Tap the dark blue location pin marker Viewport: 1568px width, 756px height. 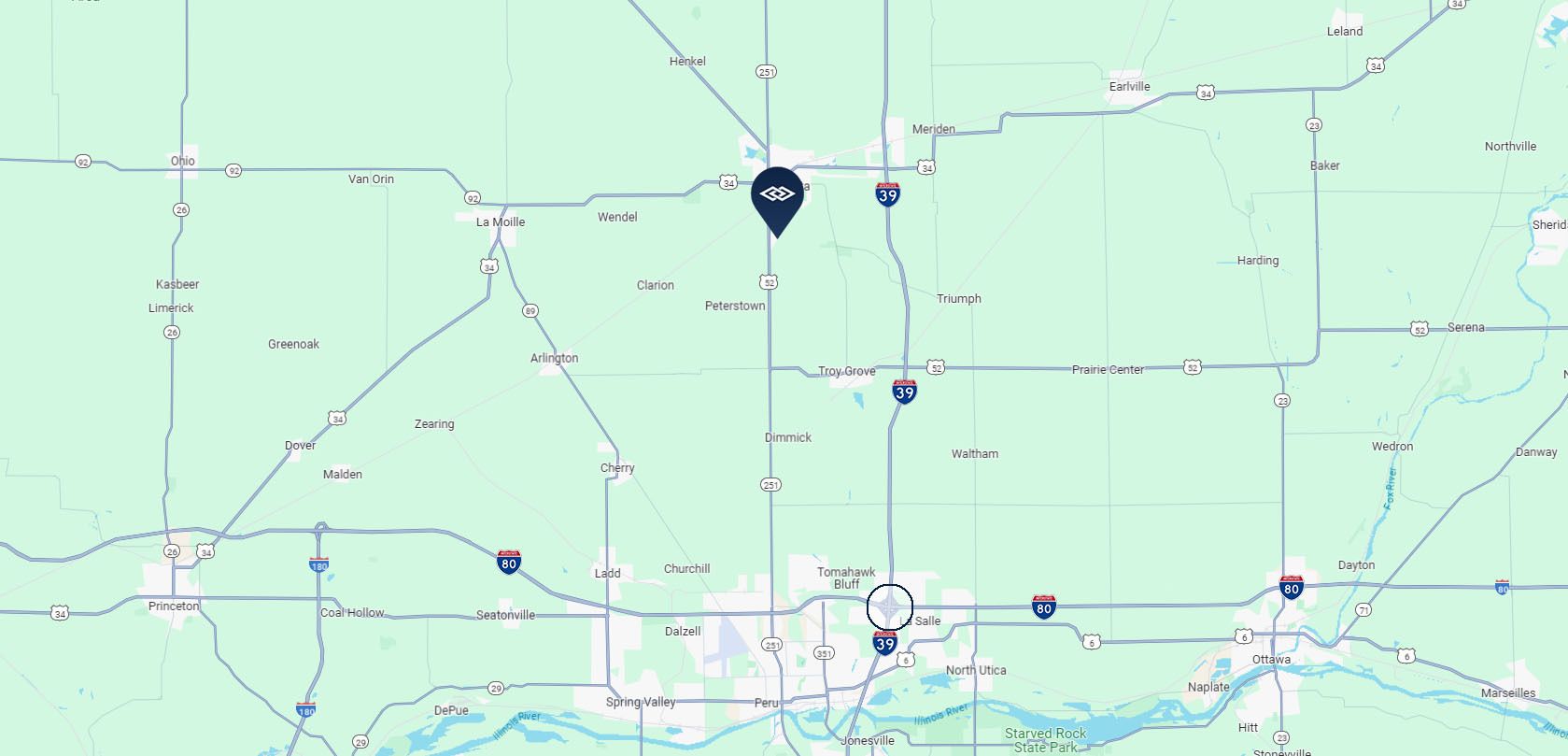(777, 197)
